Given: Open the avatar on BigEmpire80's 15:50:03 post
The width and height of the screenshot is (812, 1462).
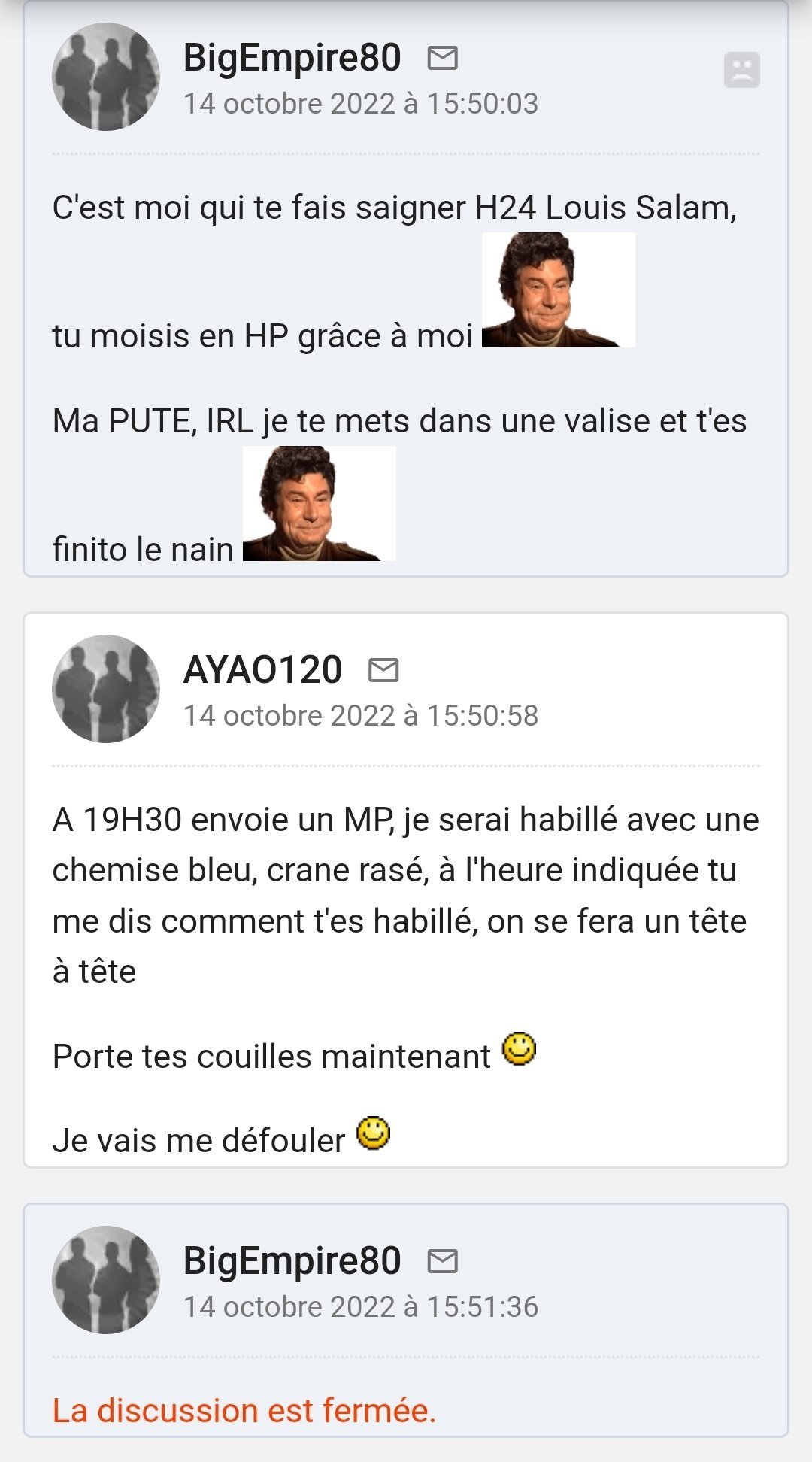Looking at the screenshot, I should (x=106, y=77).
